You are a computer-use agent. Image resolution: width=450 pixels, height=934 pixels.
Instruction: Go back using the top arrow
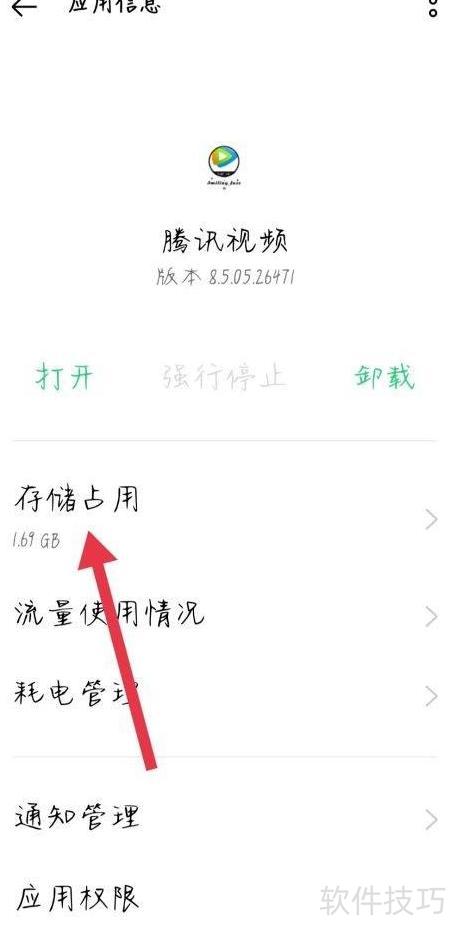[x=24, y=7]
